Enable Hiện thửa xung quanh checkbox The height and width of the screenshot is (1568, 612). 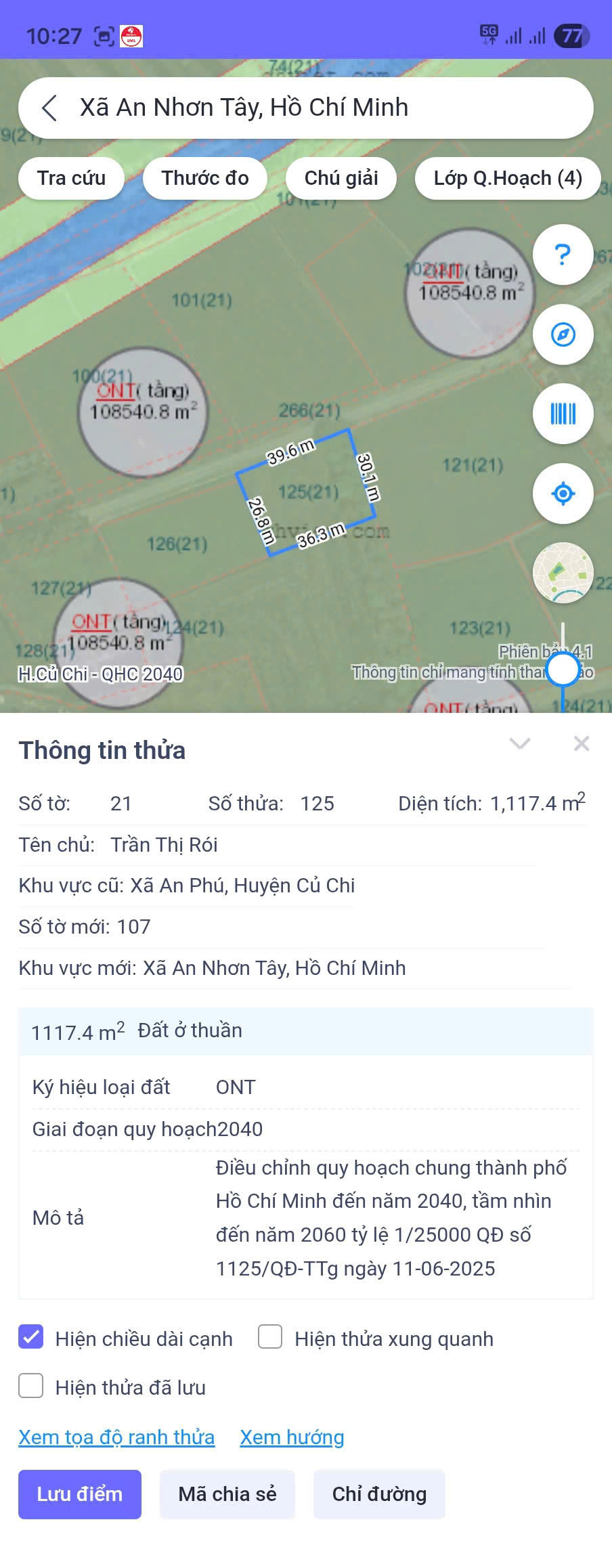[270, 1337]
